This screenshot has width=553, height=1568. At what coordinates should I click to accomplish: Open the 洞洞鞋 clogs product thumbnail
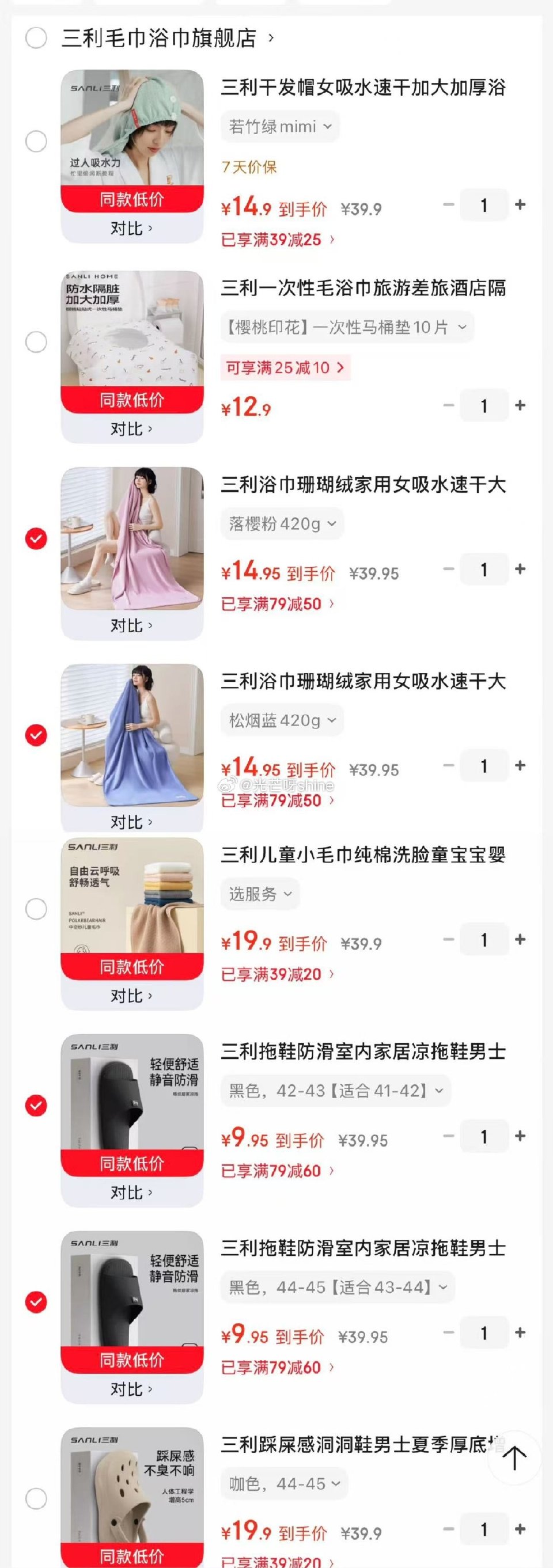[x=132, y=1491]
